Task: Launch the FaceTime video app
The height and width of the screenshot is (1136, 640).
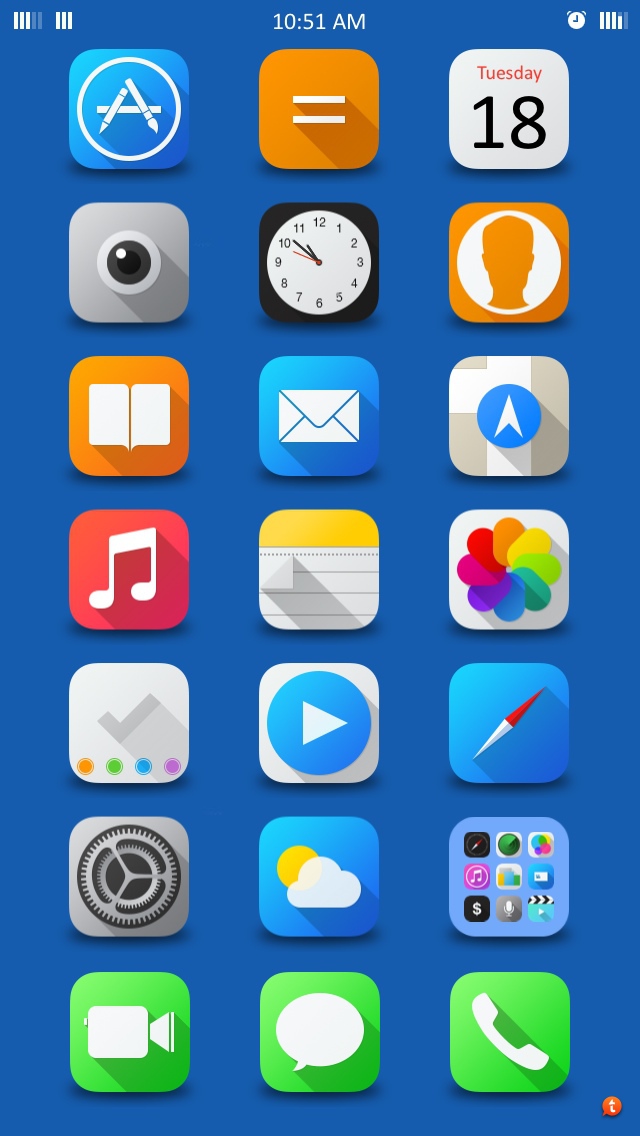Action: pos(130,1032)
